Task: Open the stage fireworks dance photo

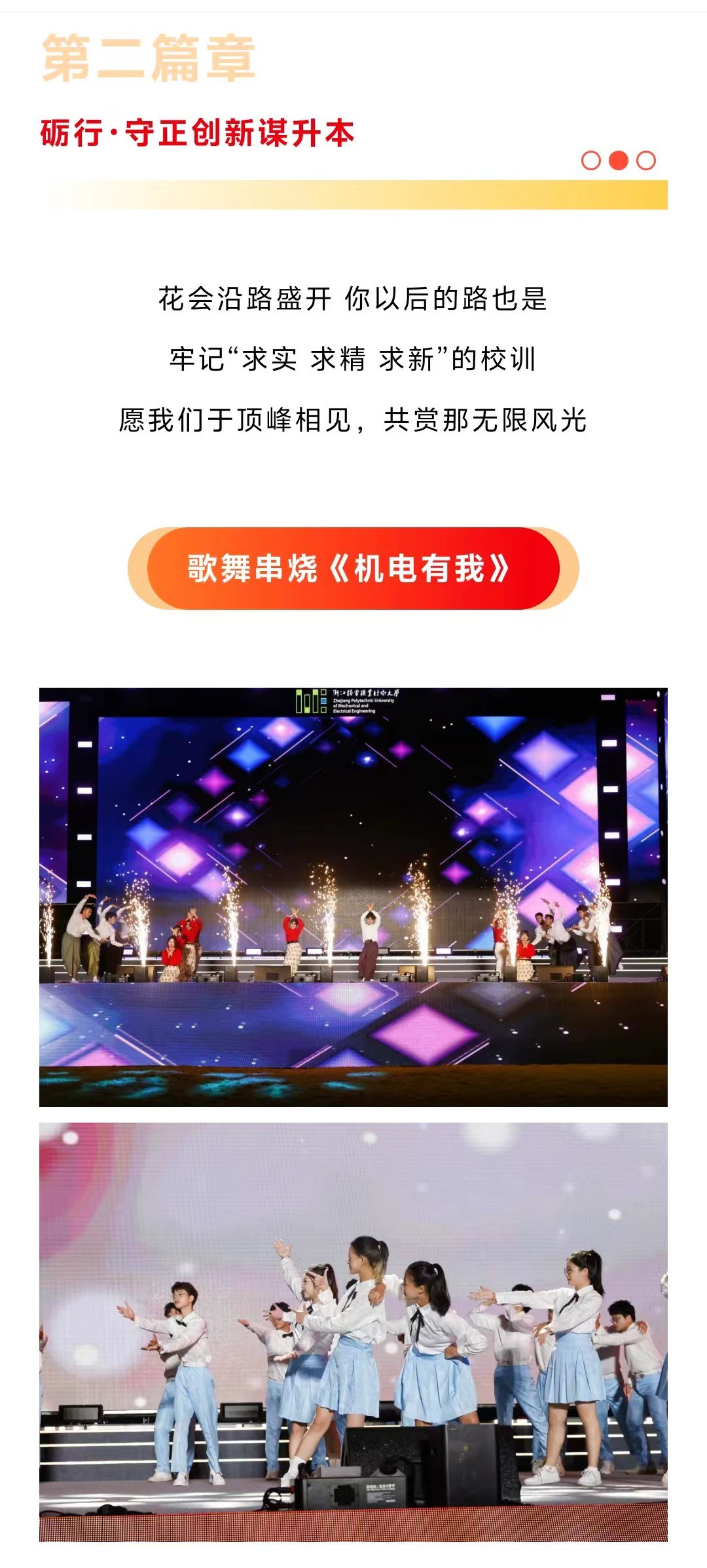Action: pos(353,897)
